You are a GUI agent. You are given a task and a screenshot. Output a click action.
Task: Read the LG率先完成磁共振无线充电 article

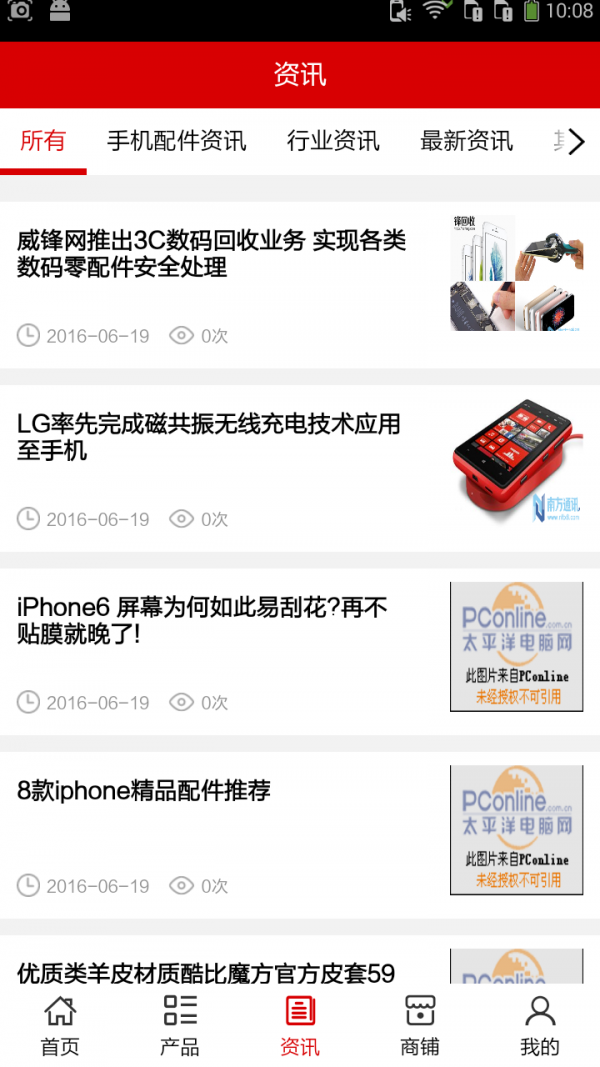pos(209,437)
